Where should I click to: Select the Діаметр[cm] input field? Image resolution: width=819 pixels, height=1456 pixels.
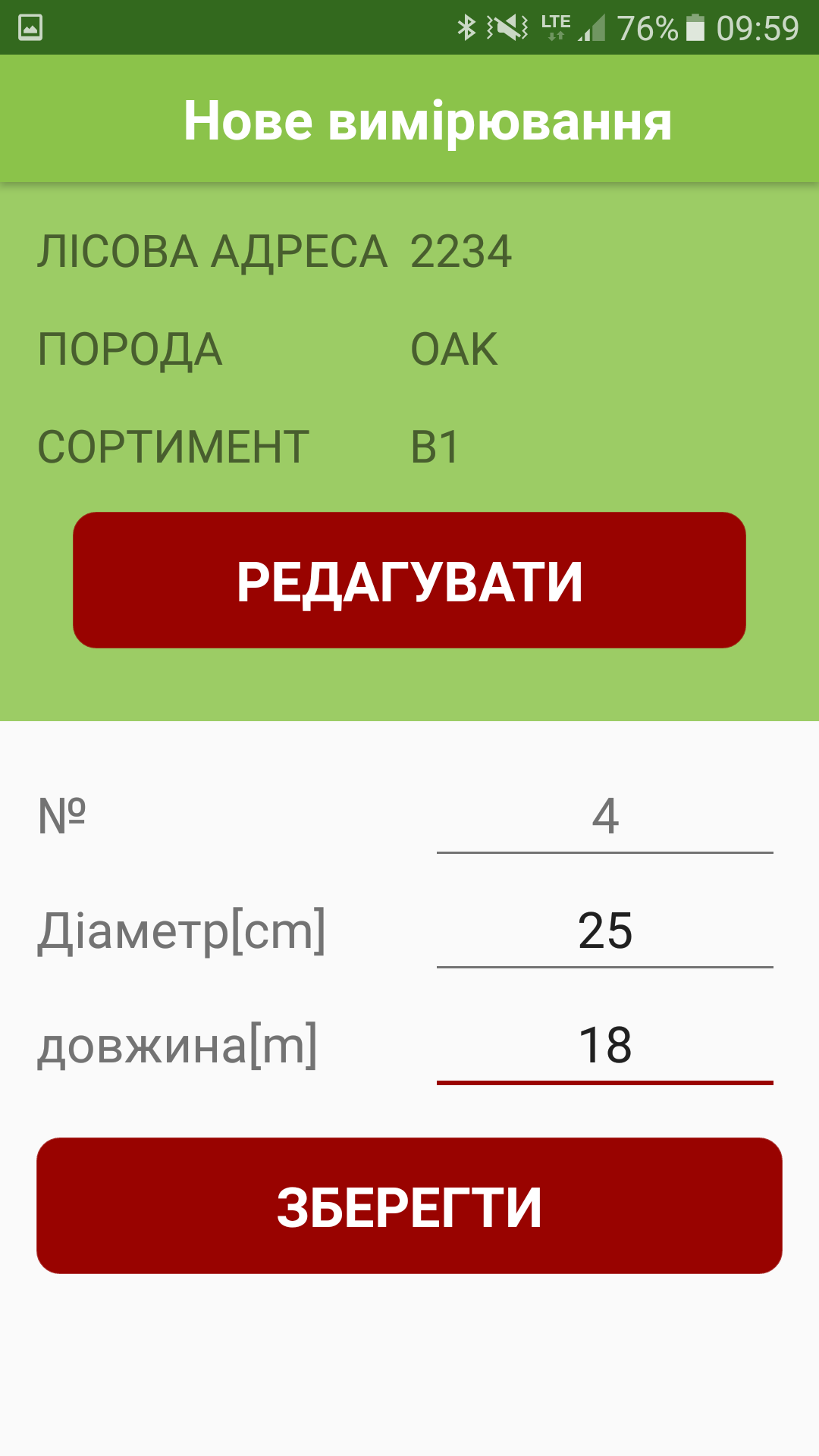[604, 931]
